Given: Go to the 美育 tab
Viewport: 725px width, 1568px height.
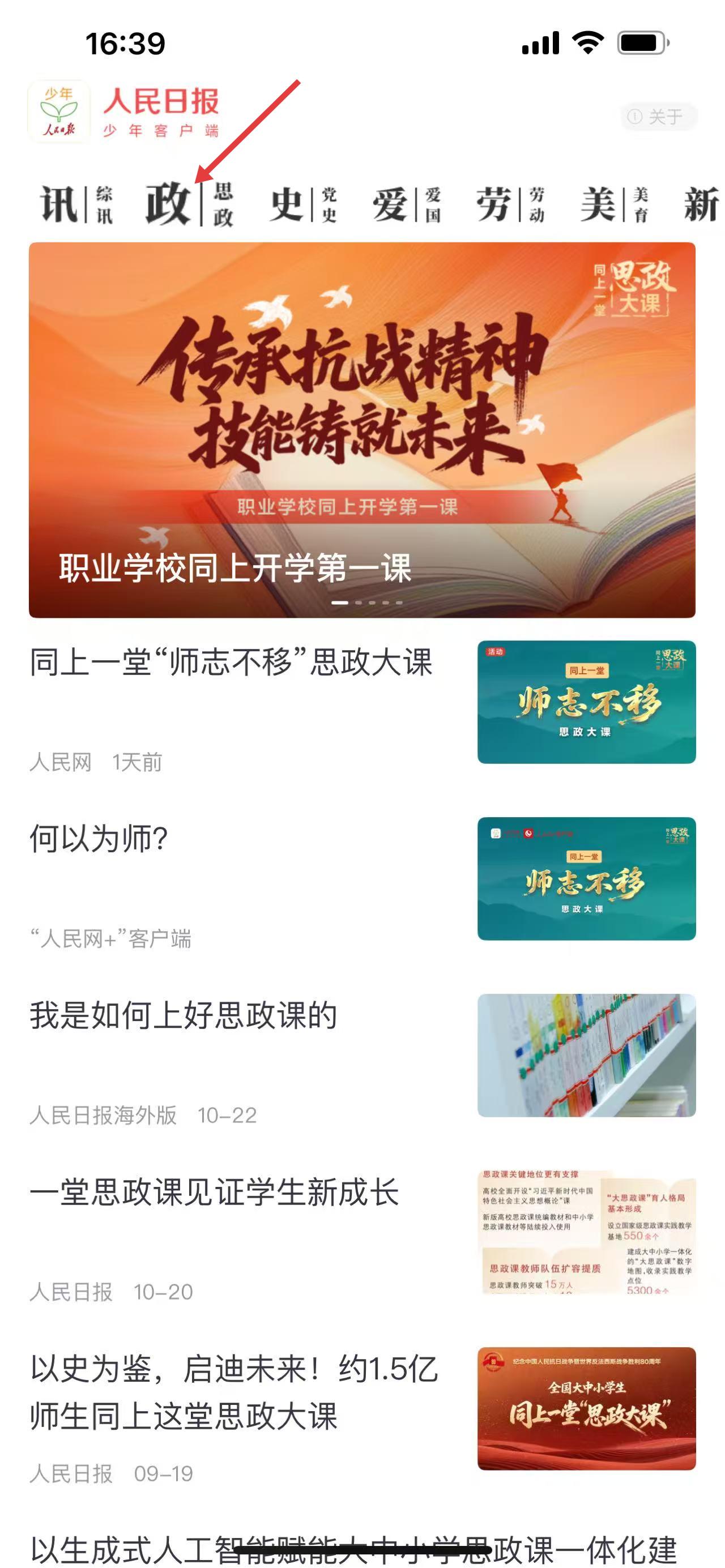Looking at the screenshot, I should point(613,204).
